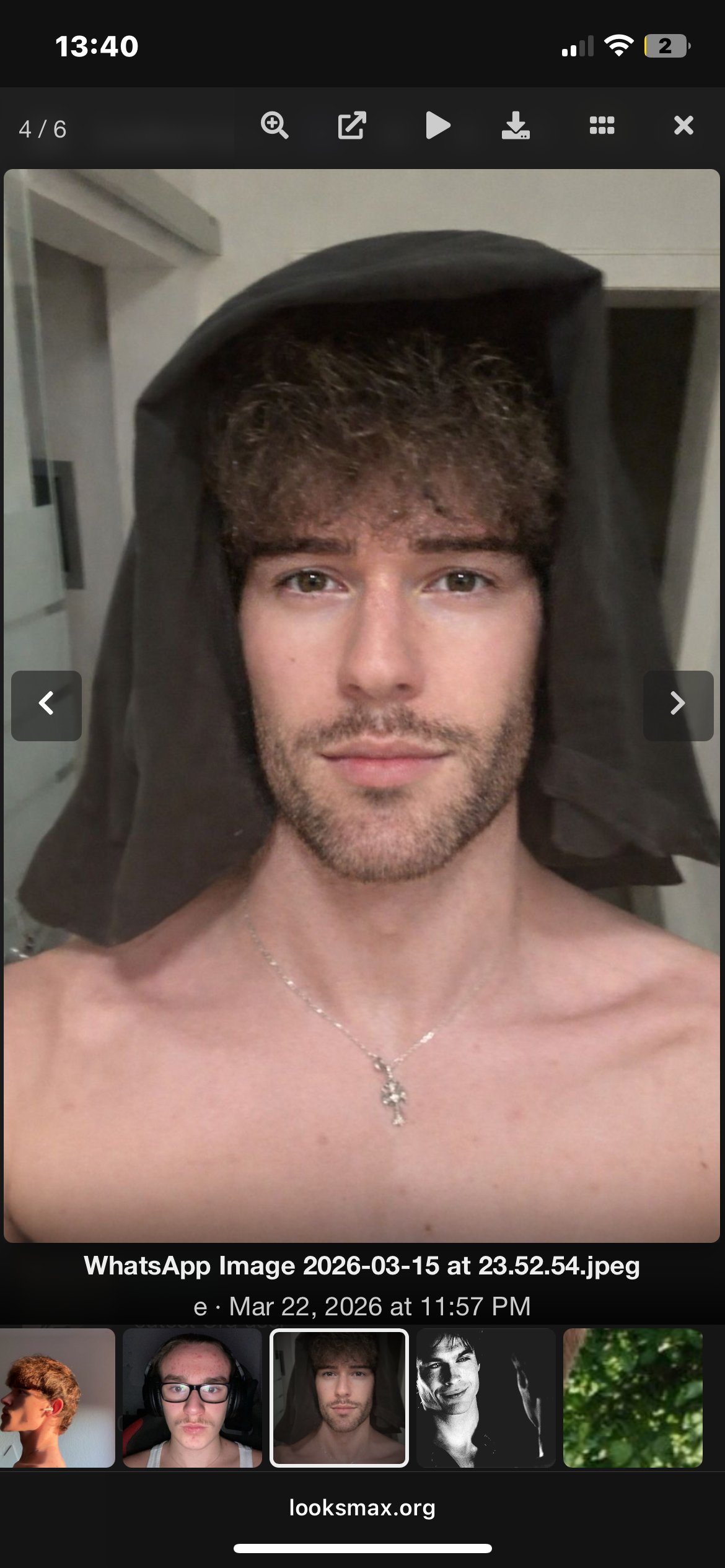Jump to the green leaves thumbnail
Image resolution: width=725 pixels, height=1568 pixels.
(633, 1398)
